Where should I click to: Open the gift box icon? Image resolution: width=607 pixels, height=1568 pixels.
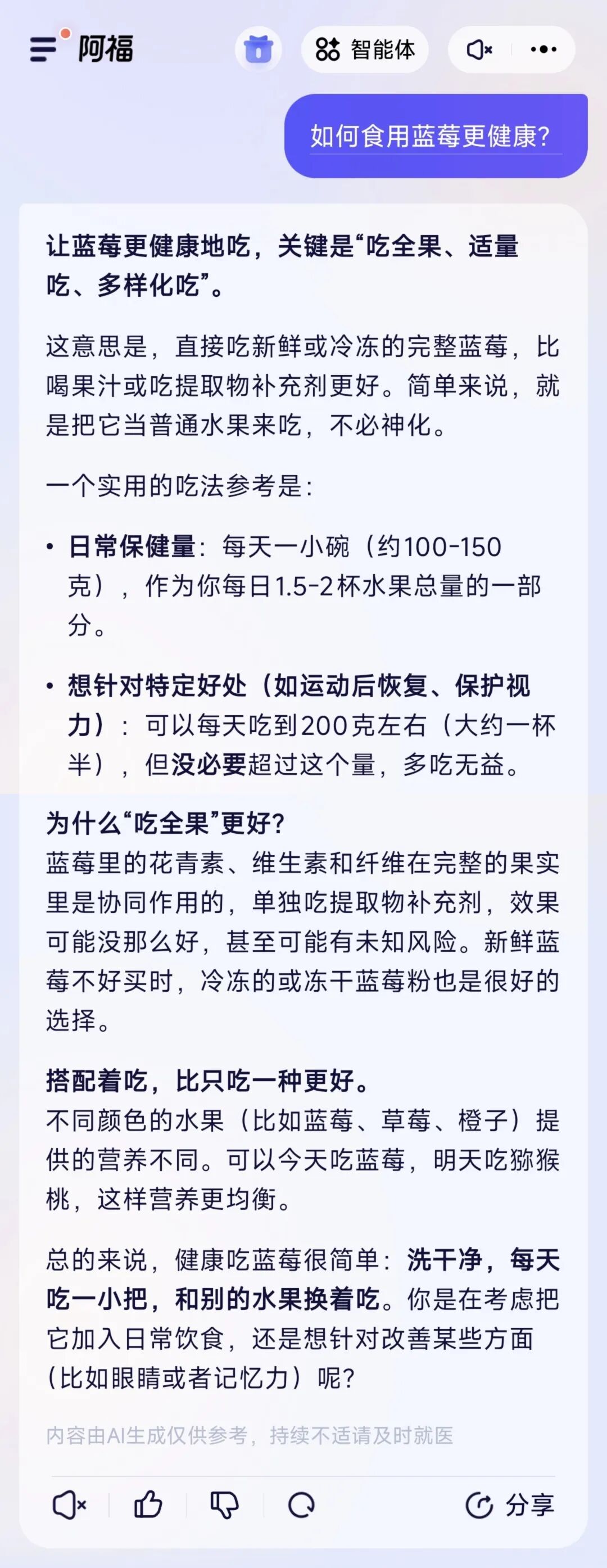tap(259, 49)
